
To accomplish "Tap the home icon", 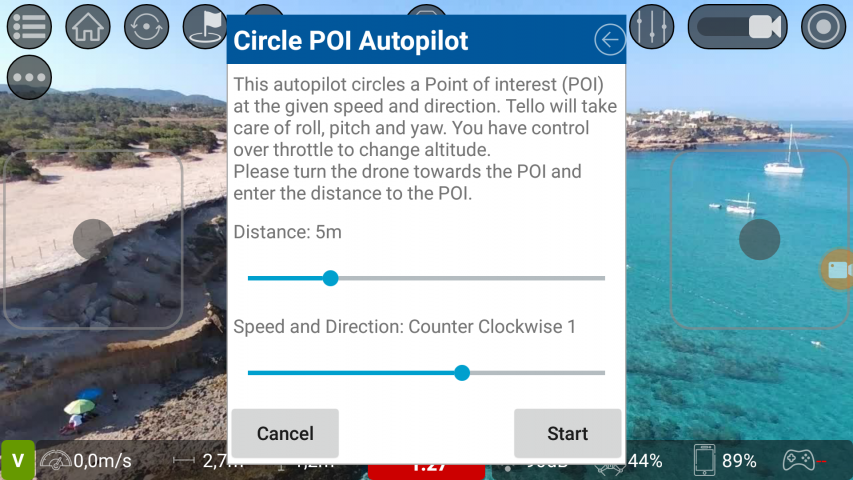I will click(x=88, y=26).
